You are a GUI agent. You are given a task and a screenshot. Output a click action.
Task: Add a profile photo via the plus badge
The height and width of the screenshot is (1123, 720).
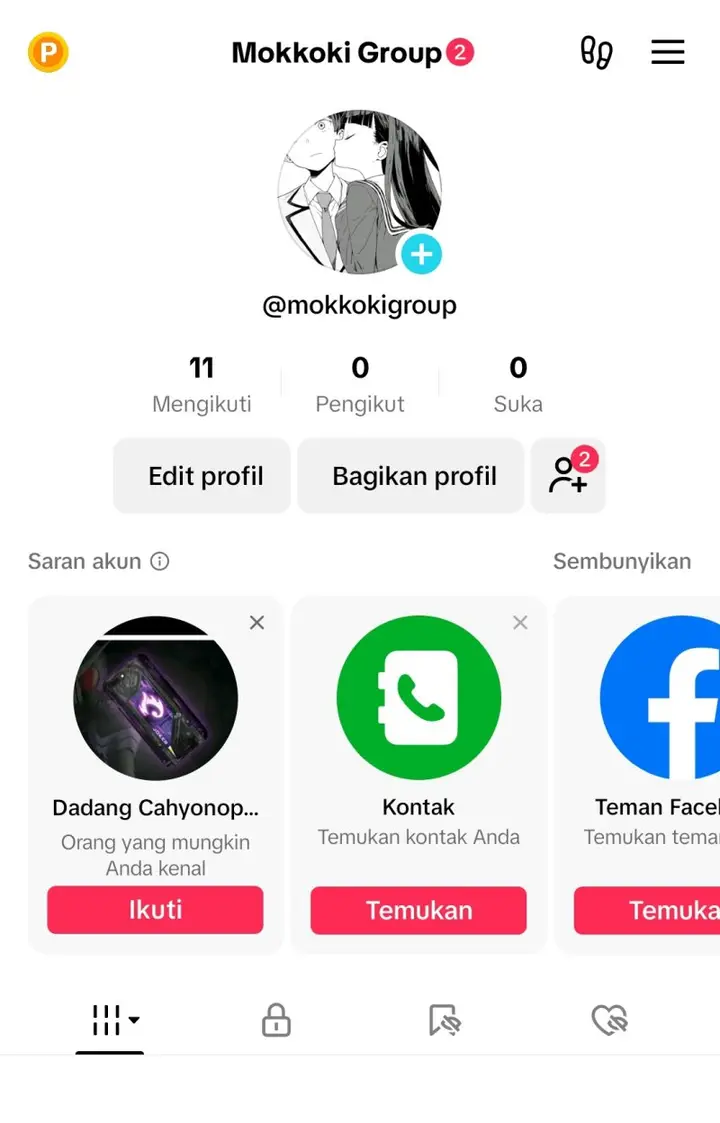coord(421,254)
